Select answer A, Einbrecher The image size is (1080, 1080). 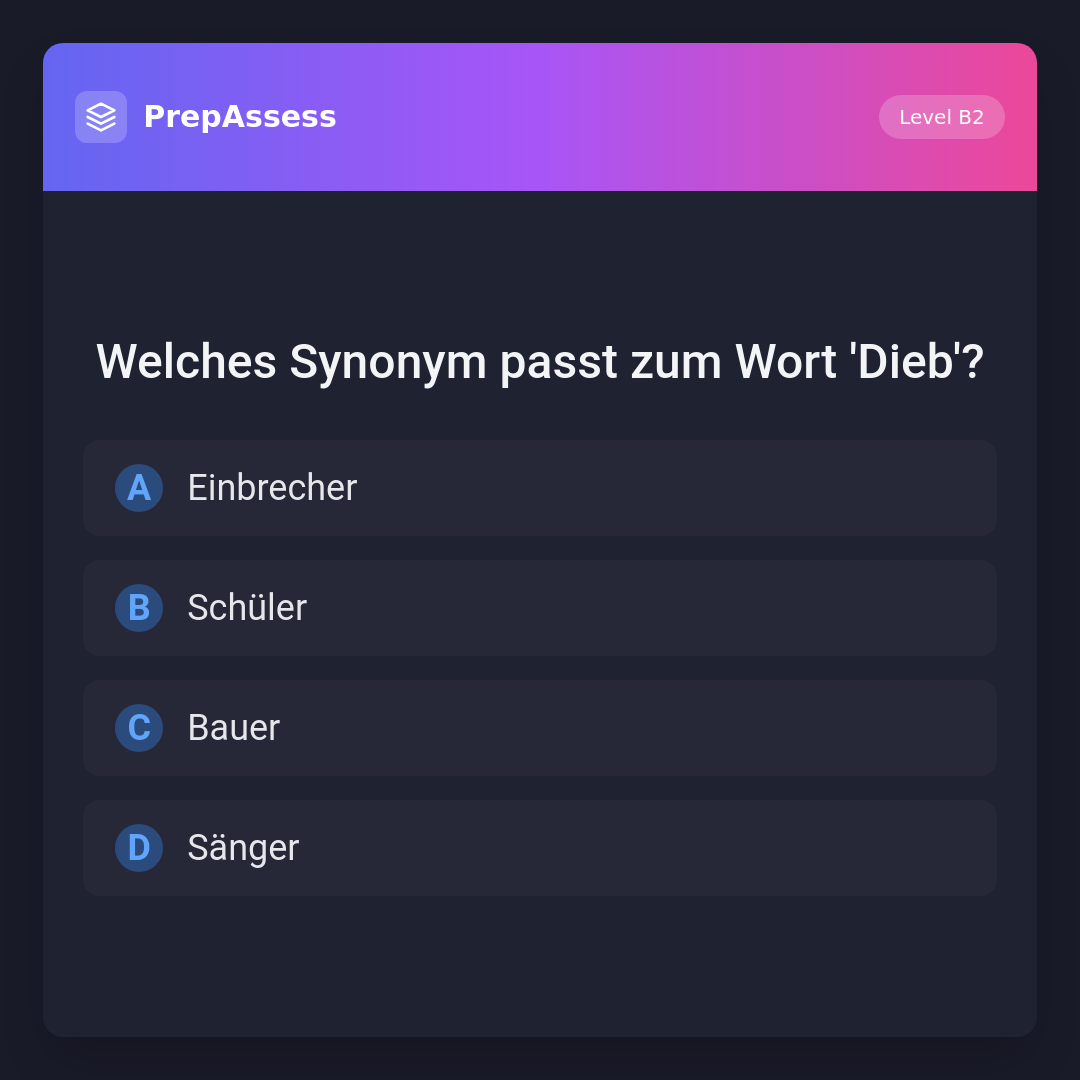[539, 488]
